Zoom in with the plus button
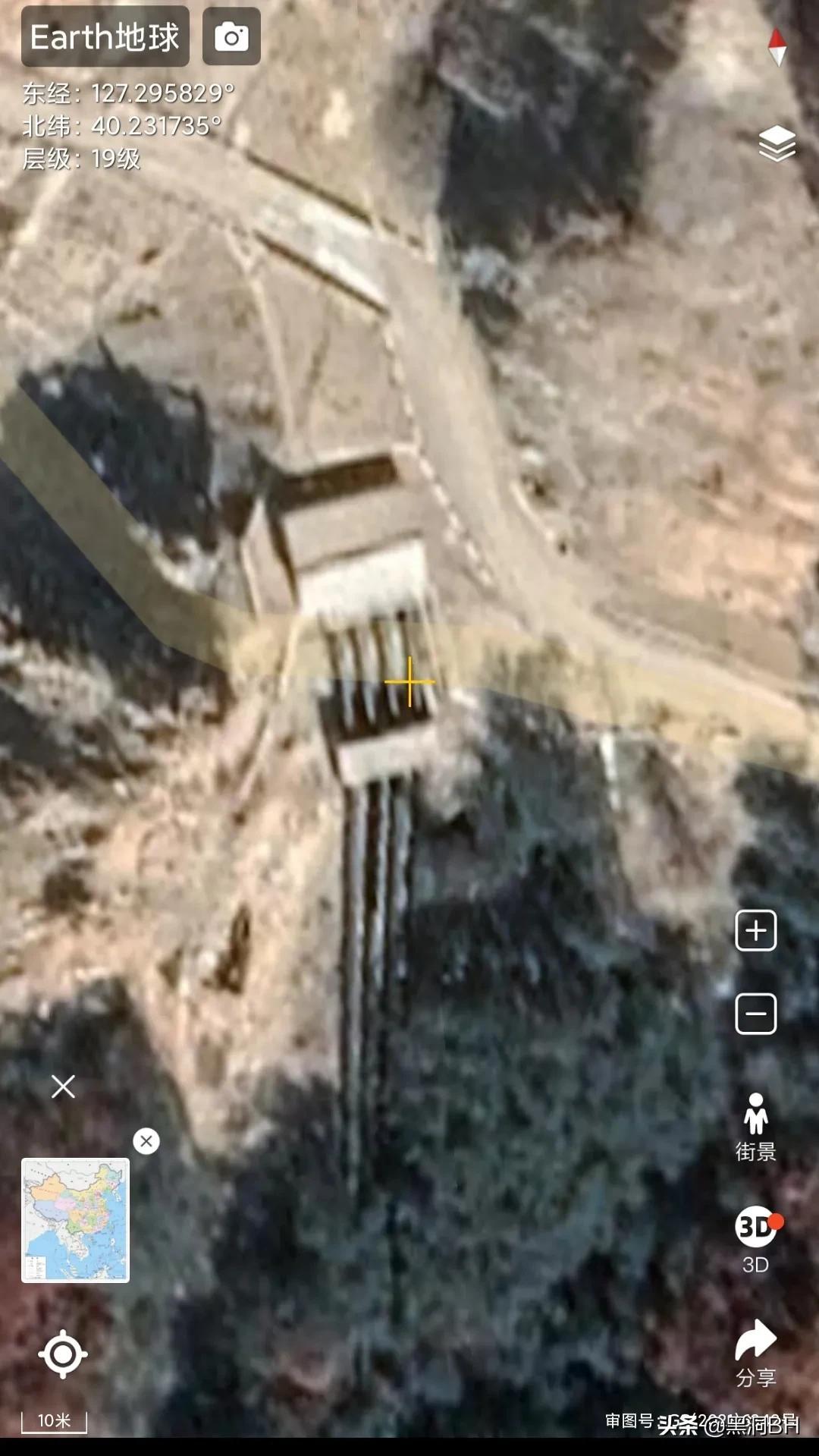Viewport: 819px width, 1456px height. (x=755, y=930)
